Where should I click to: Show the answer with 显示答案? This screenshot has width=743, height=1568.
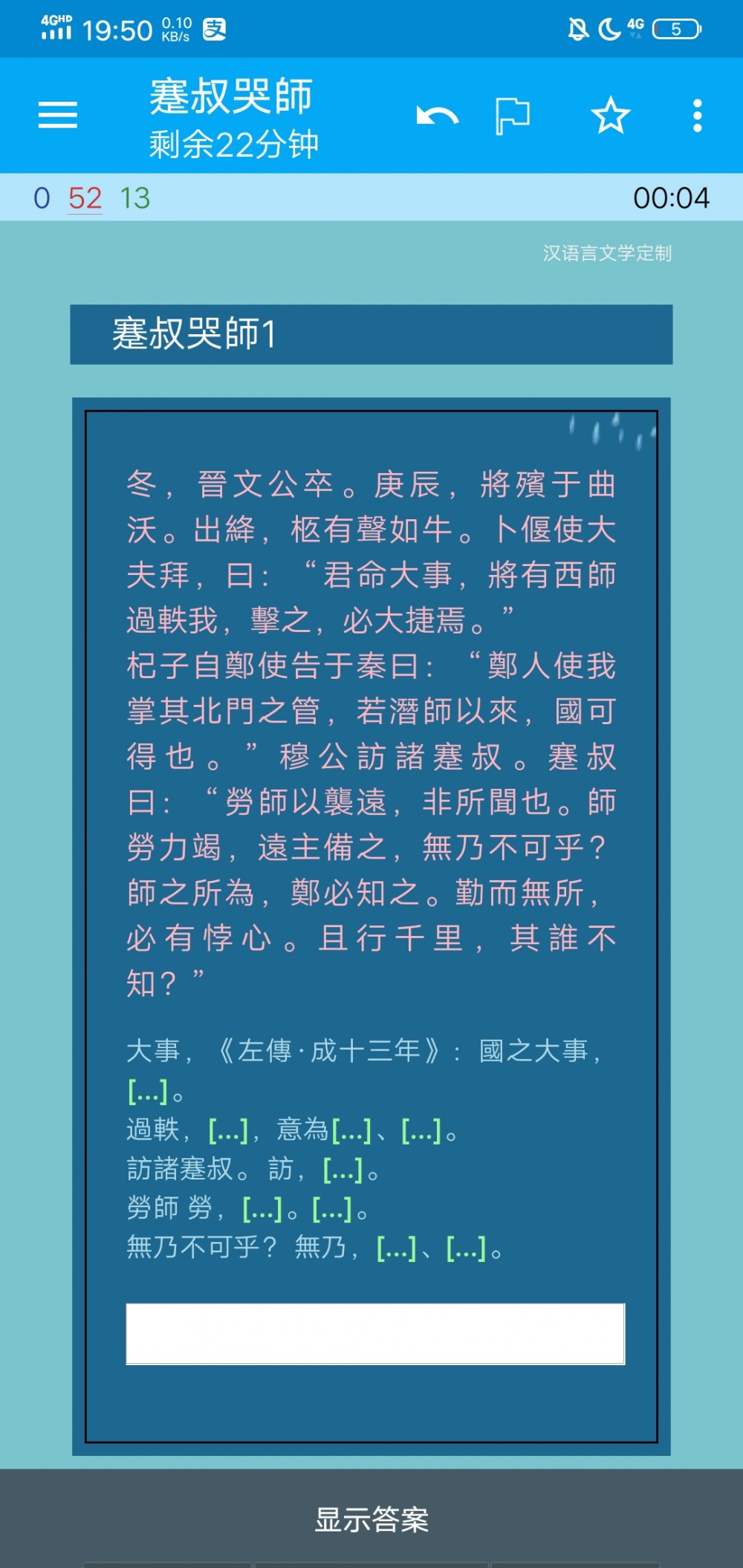[x=371, y=1519]
